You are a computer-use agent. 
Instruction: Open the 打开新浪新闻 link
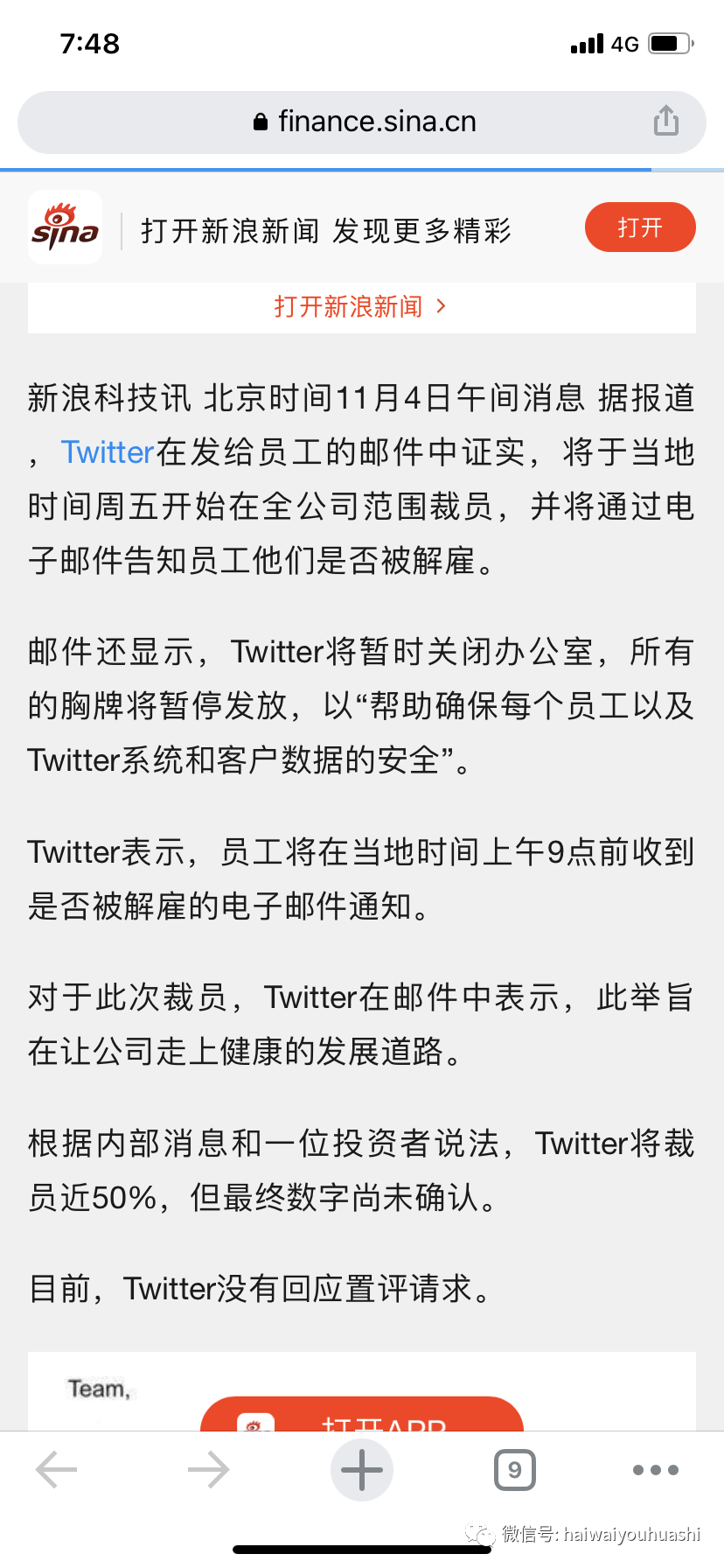(x=361, y=306)
